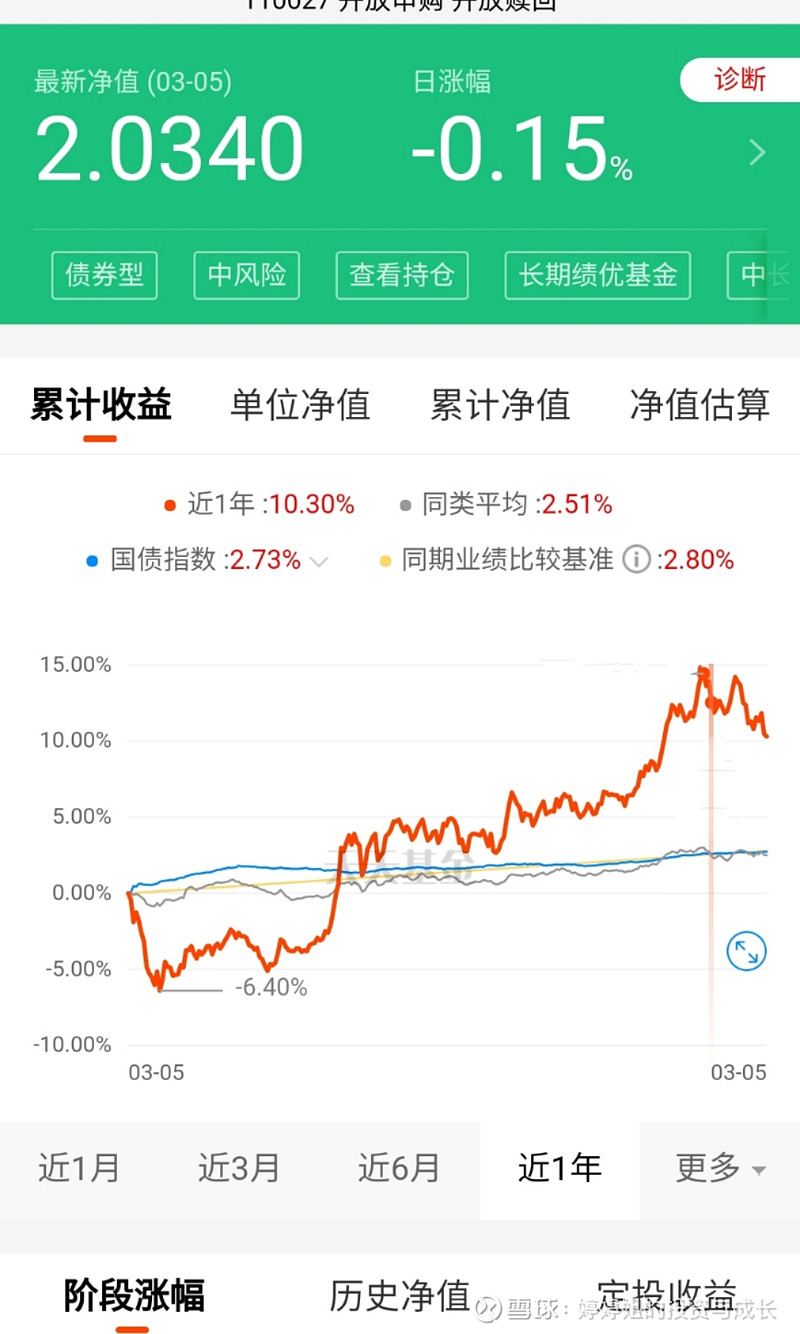Show the 近6月 range
The image size is (800, 1334).
click(x=400, y=1168)
